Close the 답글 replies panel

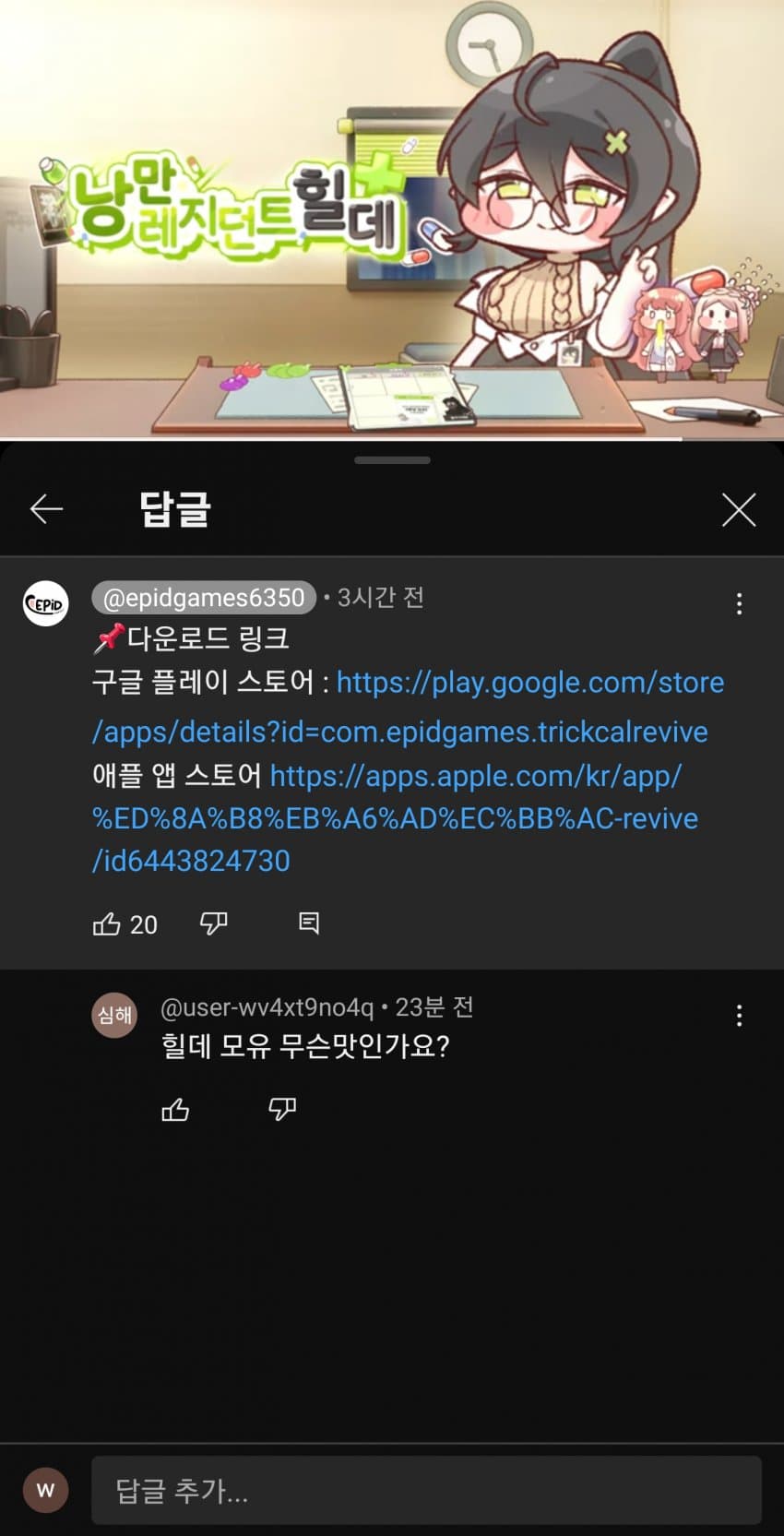739,508
